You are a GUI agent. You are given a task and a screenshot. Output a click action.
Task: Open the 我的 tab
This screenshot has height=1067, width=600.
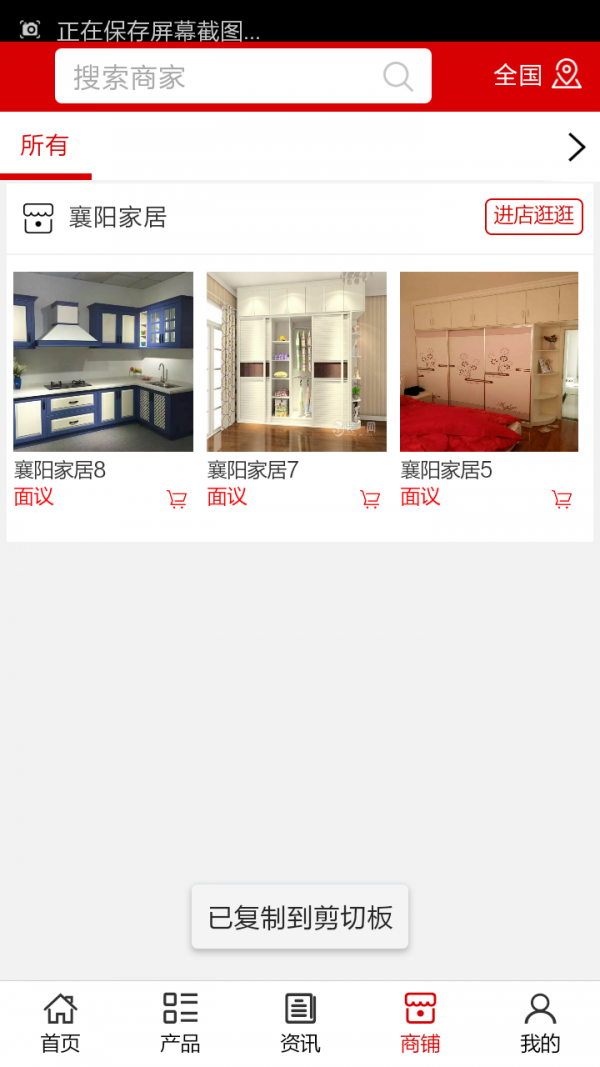pyautogui.click(x=540, y=1022)
